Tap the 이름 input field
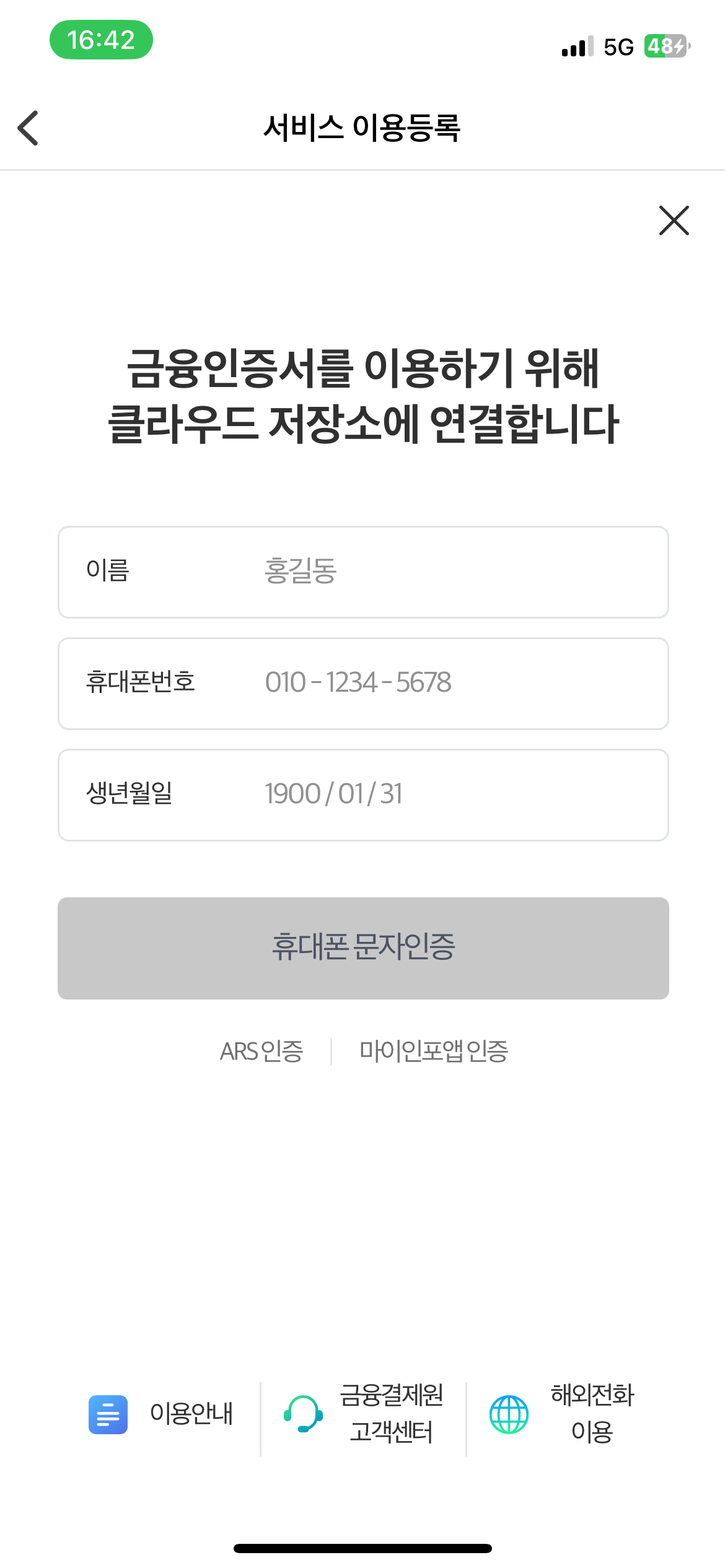The width and height of the screenshot is (725, 1568). click(363, 572)
